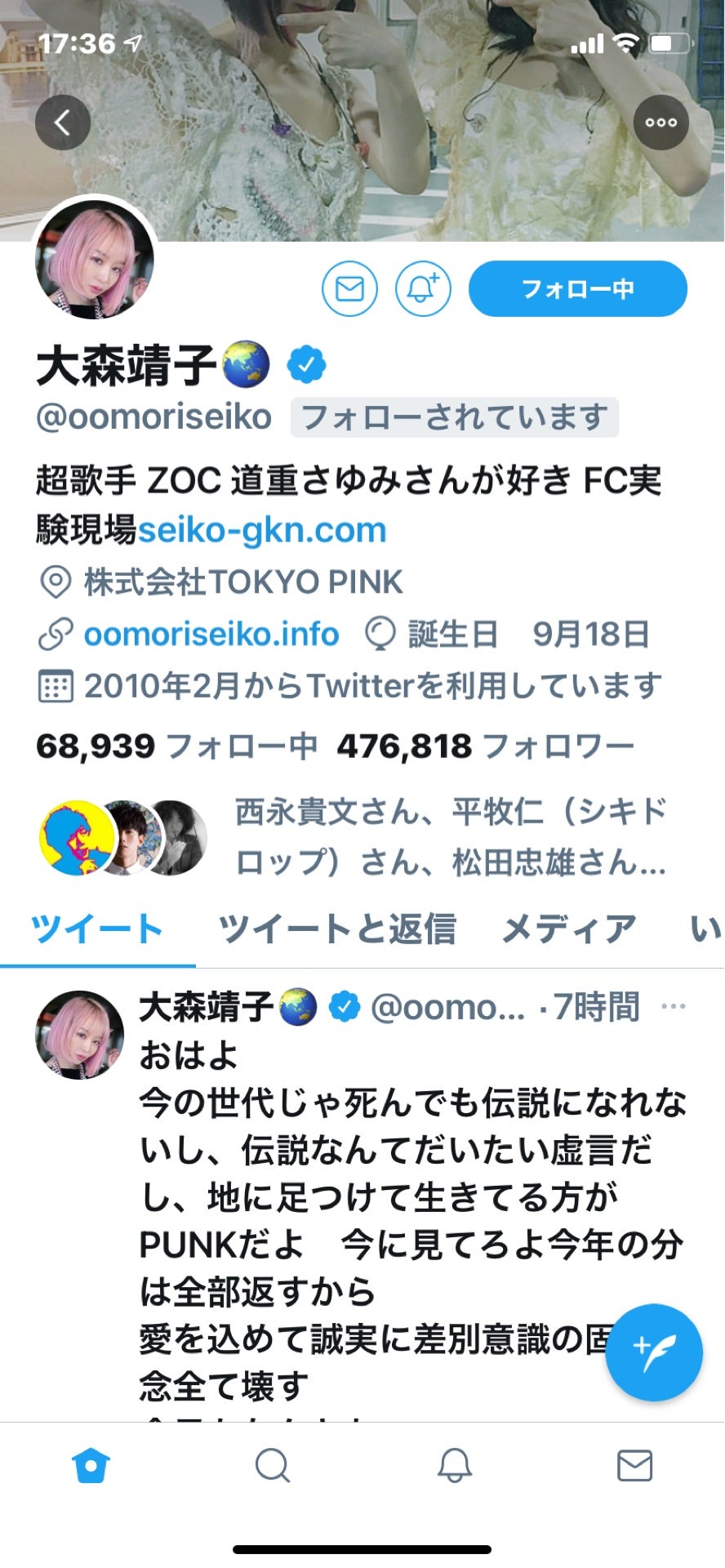Open the profile more options ellipsis menu
This screenshot has height=1568, width=725.
[x=660, y=121]
